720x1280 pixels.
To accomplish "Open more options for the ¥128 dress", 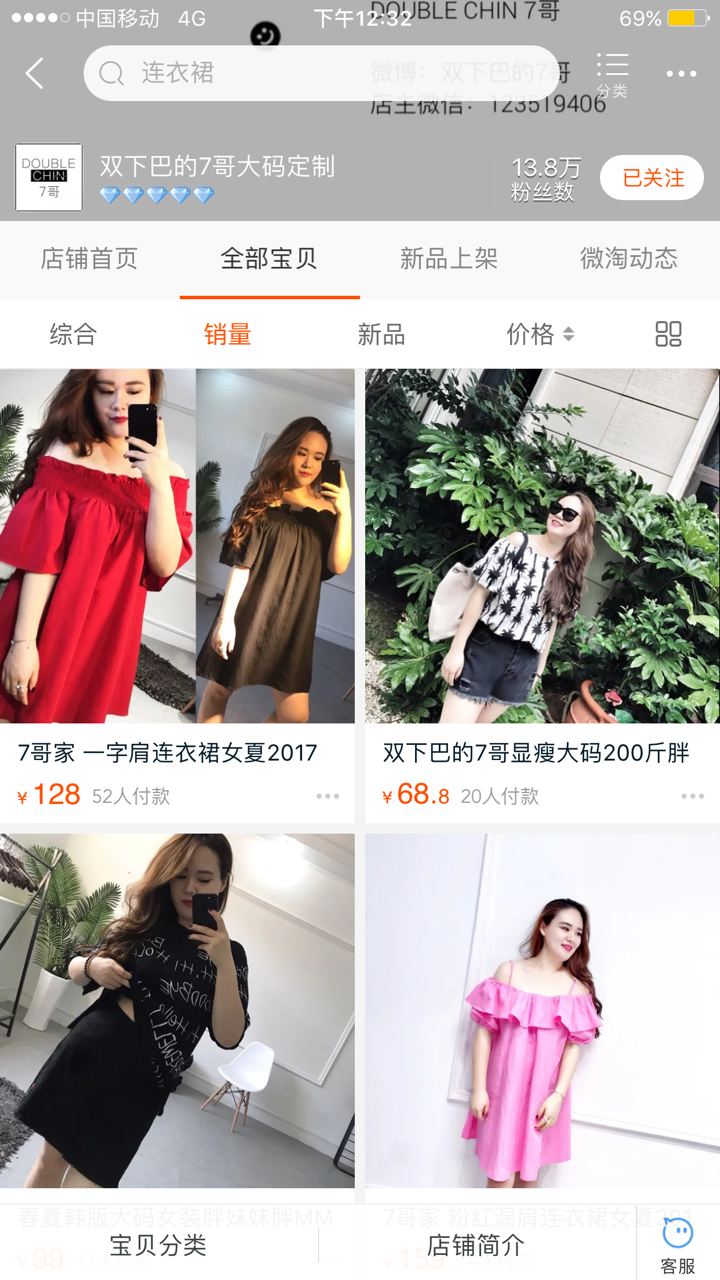I will [x=328, y=796].
